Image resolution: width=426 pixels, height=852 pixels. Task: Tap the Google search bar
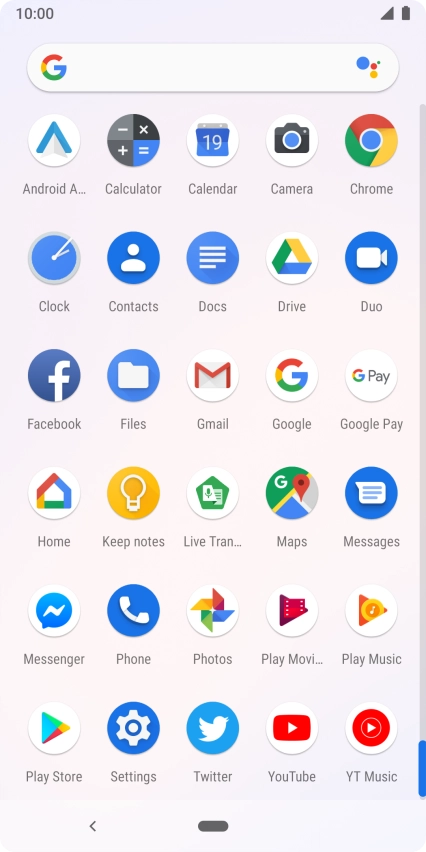click(x=213, y=68)
